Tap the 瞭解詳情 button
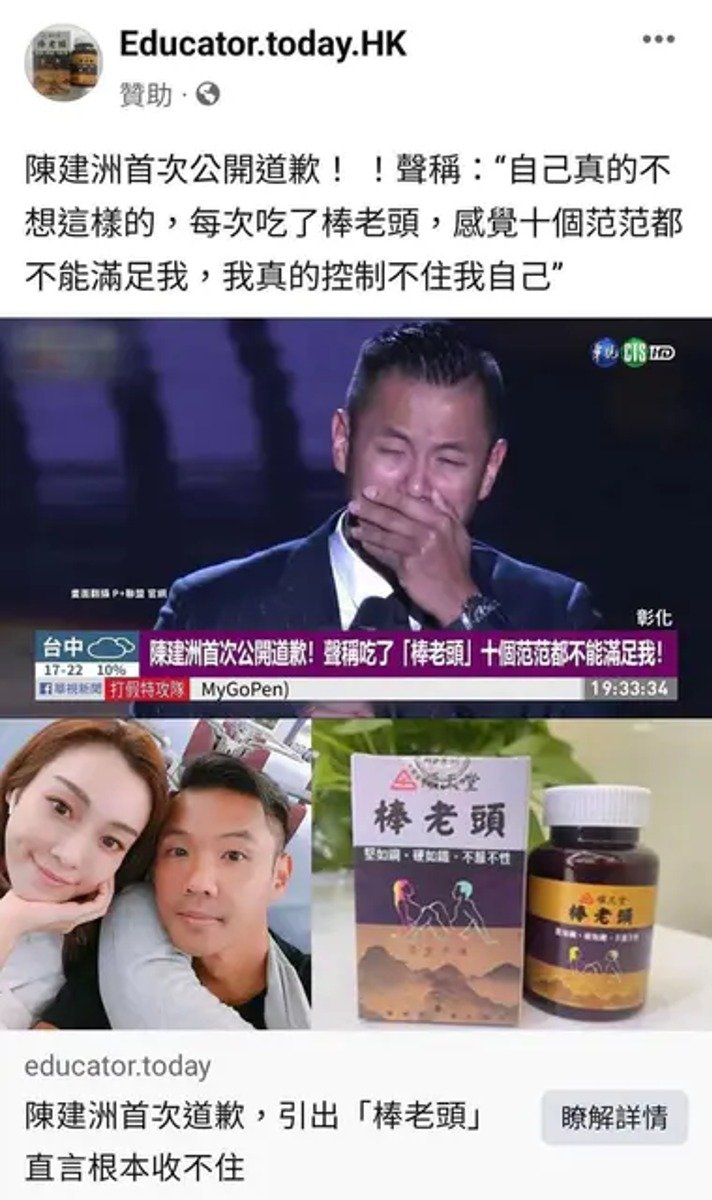The height and width of the screenshot is (1200, 712). (614, 1117)
